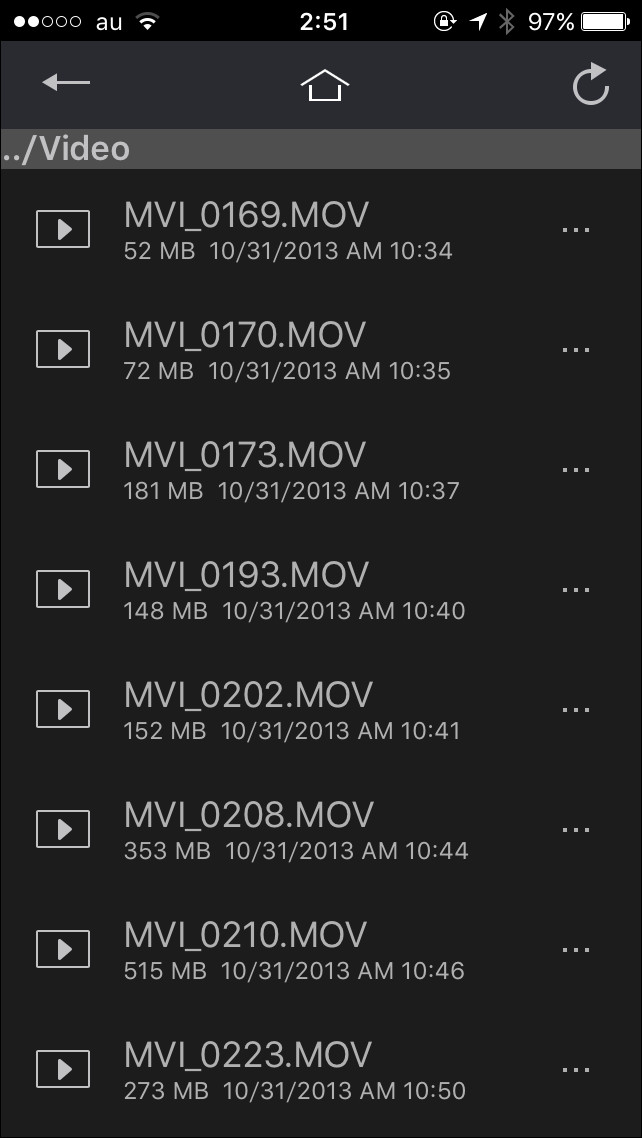
Task: Open the ellipsis menu for MVI_0193.MOV
Action: [x=576, y=589]
